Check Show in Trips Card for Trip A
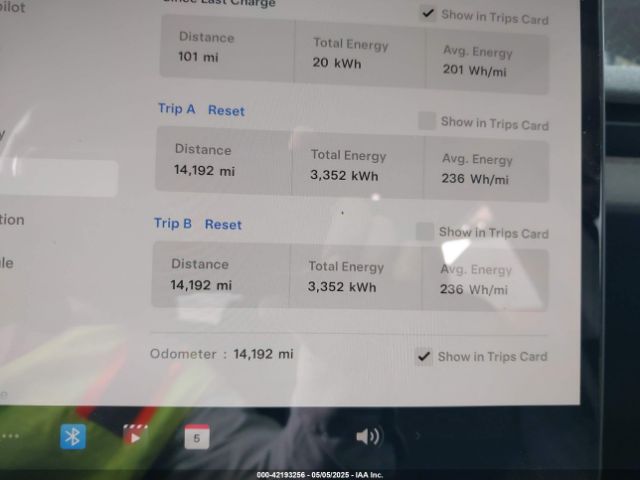Image resolution: width=640 pixels, height=480 pixels. coord(427,121)
